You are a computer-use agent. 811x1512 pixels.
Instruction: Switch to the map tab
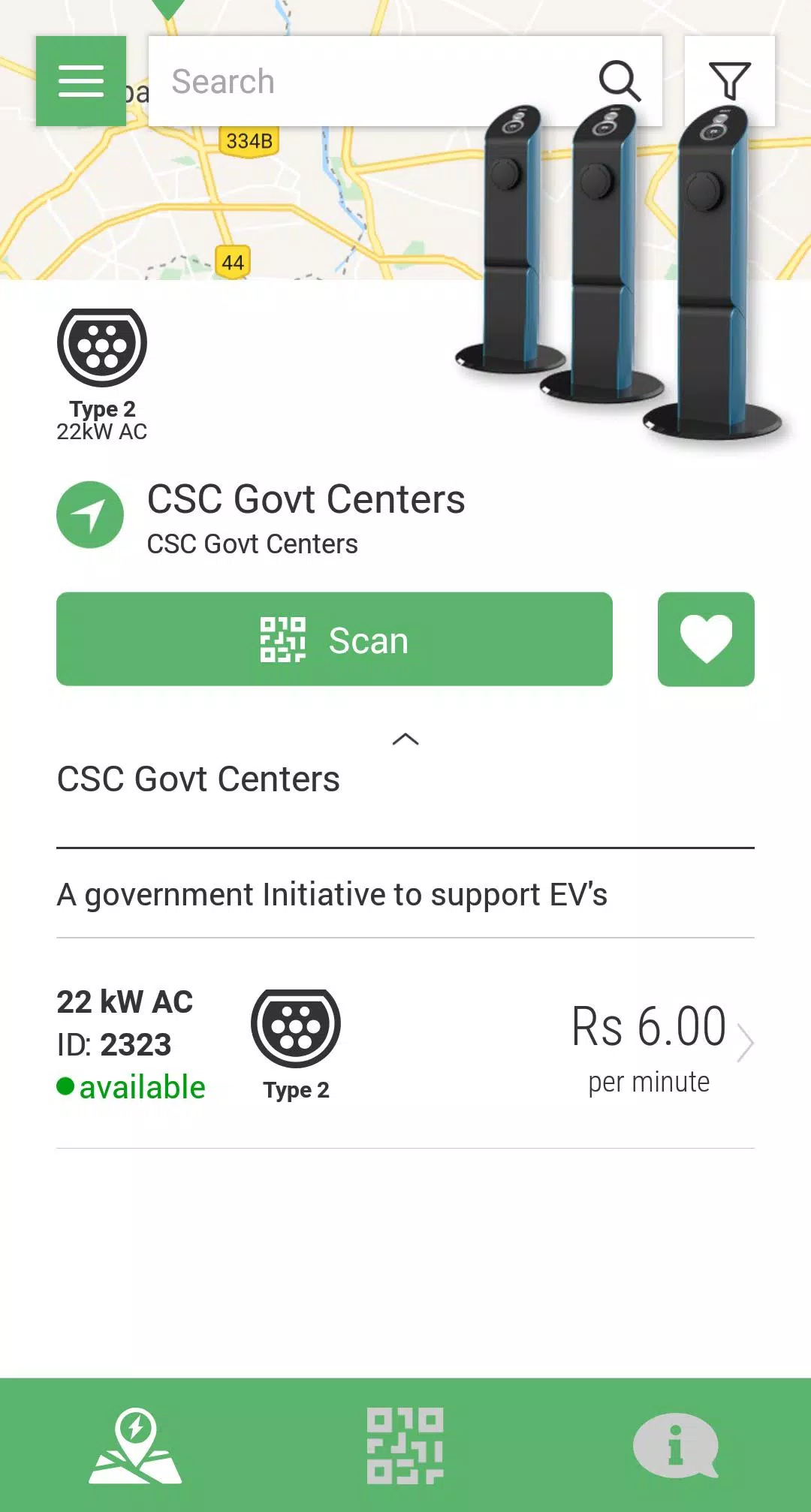point(135,1446)
